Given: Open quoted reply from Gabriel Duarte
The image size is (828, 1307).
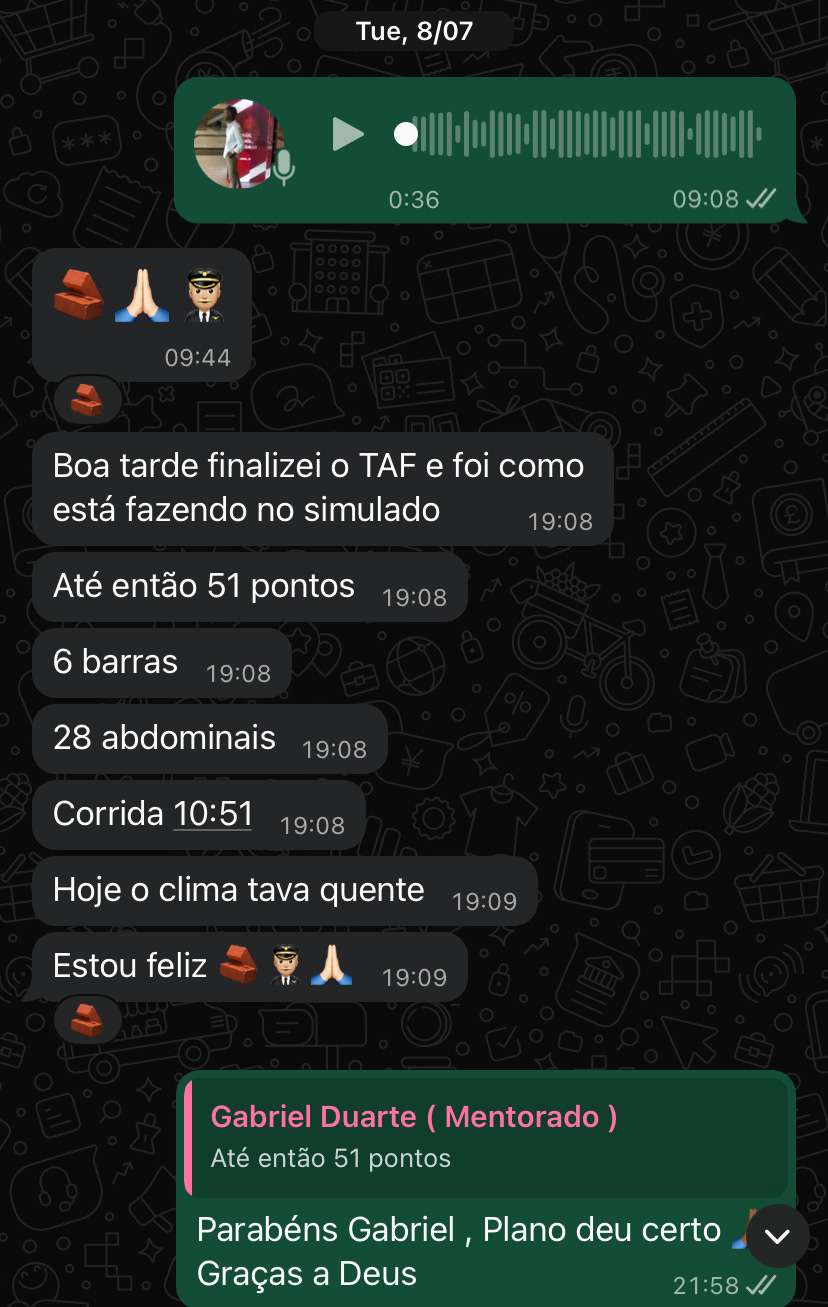Looking at the screenshot, I should pos(487,1137).
